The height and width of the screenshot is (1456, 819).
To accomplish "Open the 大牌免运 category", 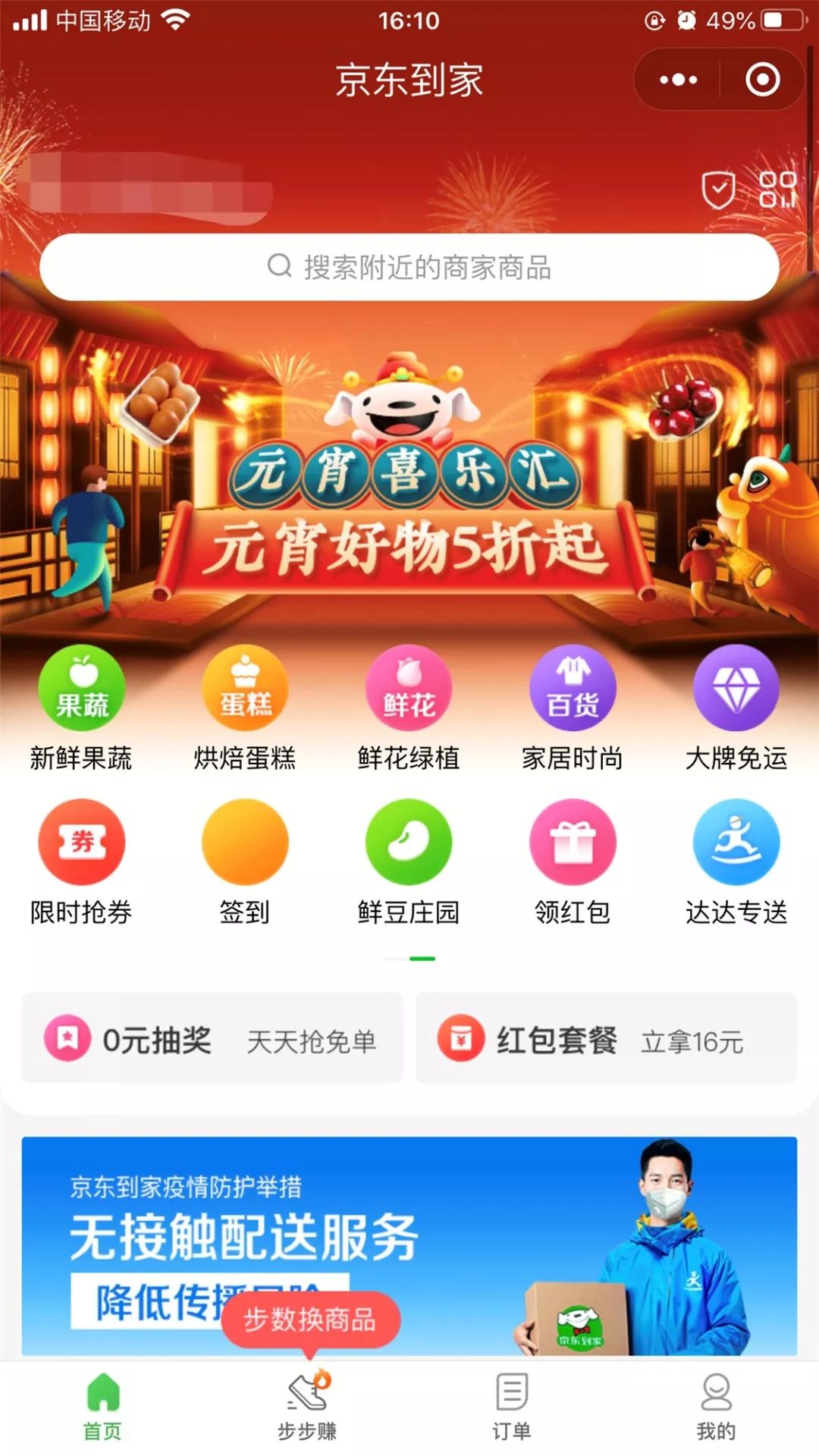I will click(x=736, y=707).
